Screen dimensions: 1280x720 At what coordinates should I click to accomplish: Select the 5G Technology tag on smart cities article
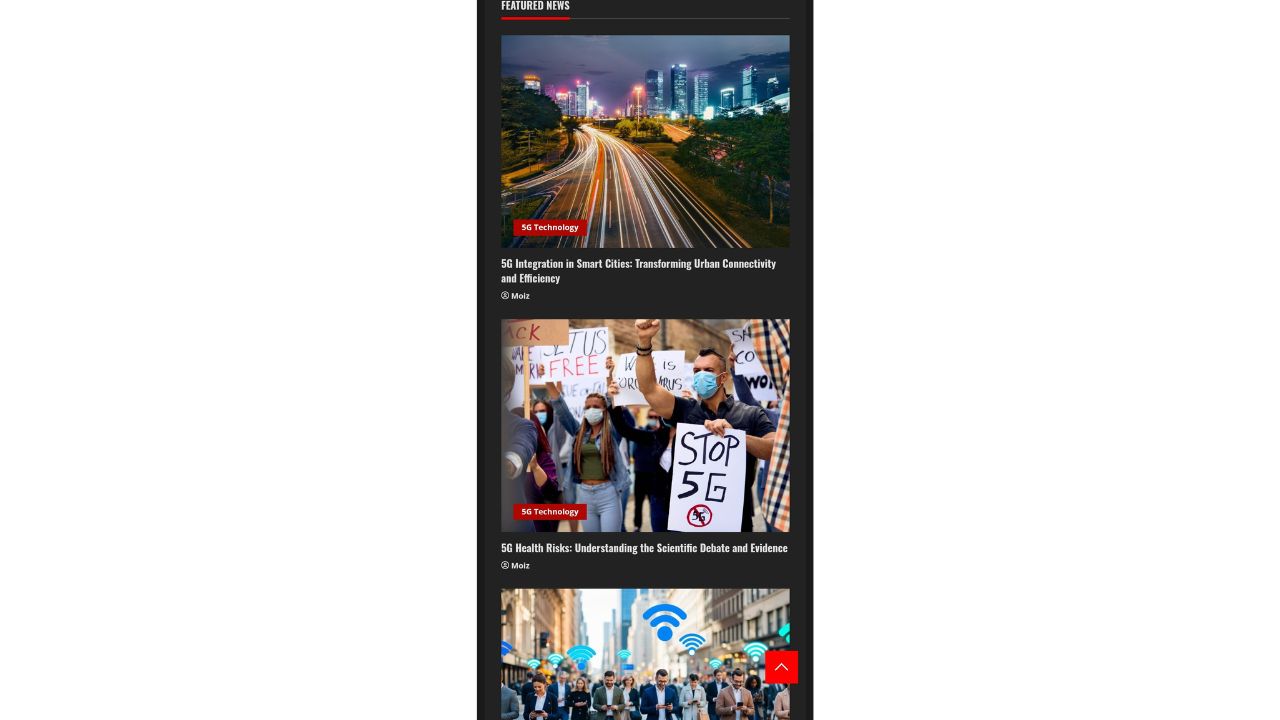[549, 227]
